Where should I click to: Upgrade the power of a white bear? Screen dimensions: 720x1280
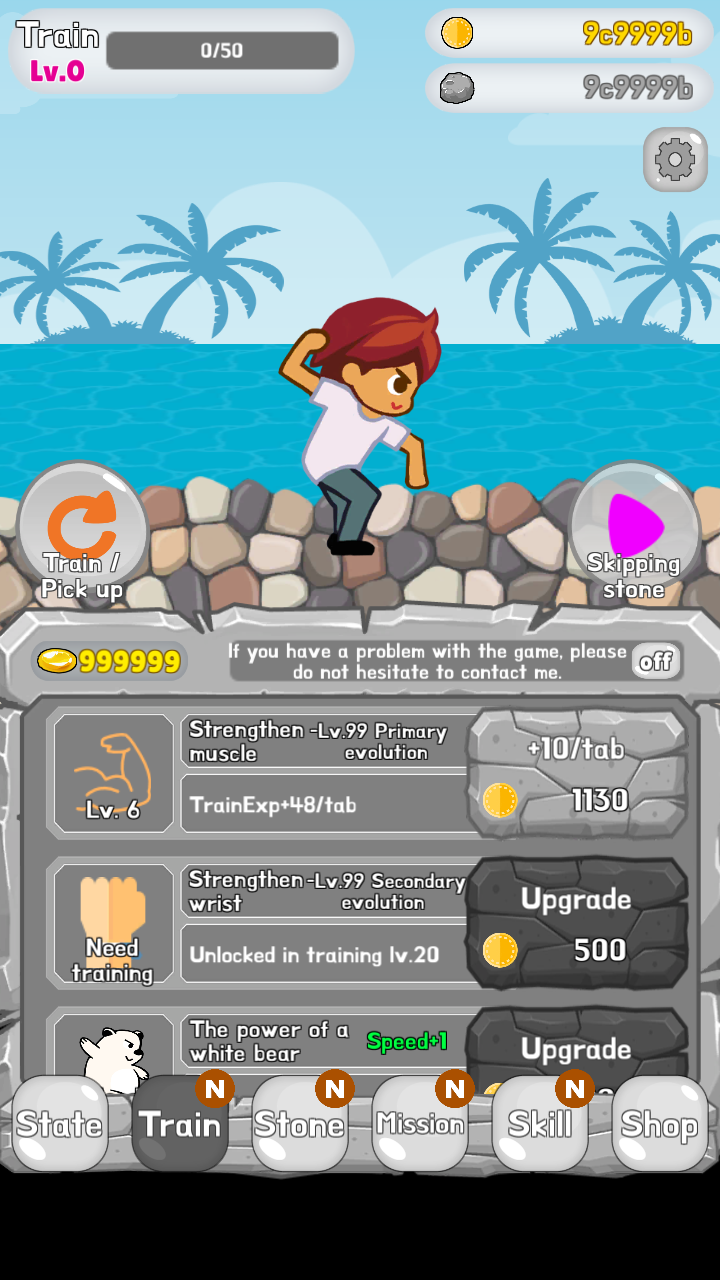point(576,1046)
